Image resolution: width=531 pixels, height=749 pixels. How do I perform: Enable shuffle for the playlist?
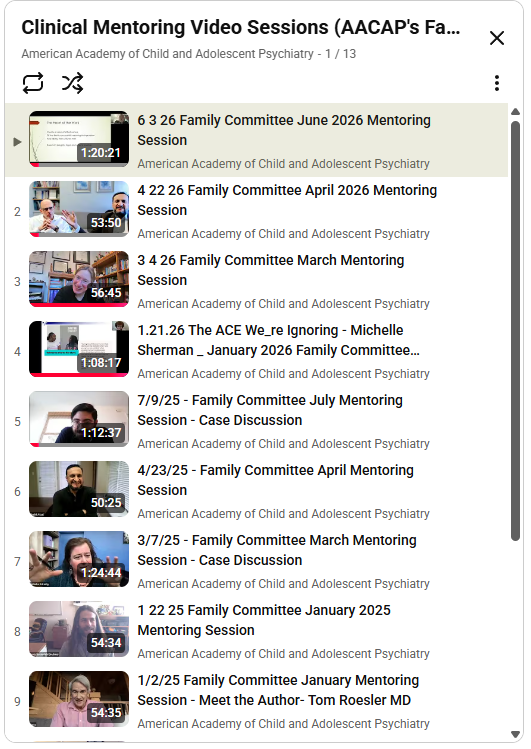pos(73,83)
